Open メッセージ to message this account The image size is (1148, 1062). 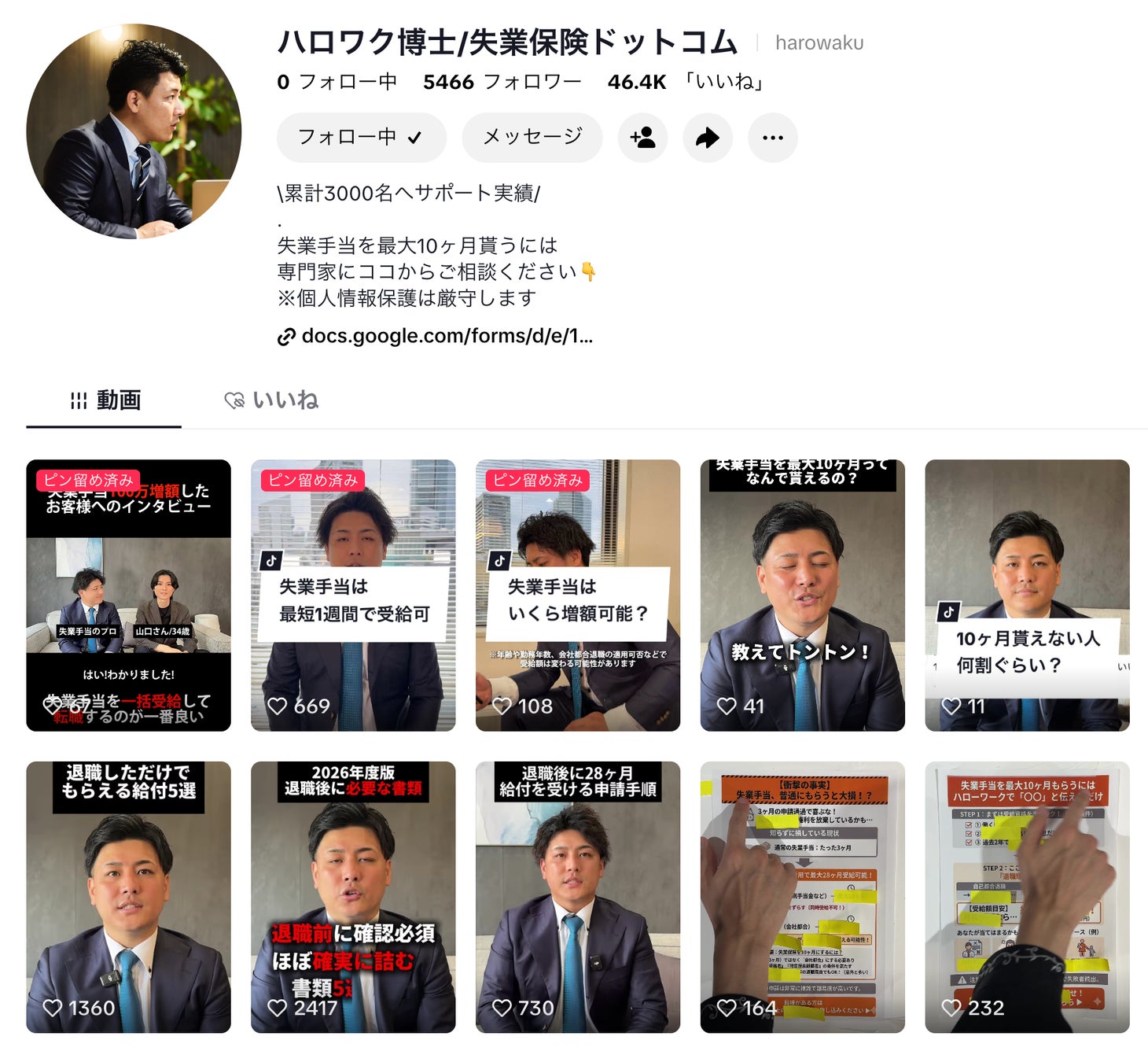532,138
